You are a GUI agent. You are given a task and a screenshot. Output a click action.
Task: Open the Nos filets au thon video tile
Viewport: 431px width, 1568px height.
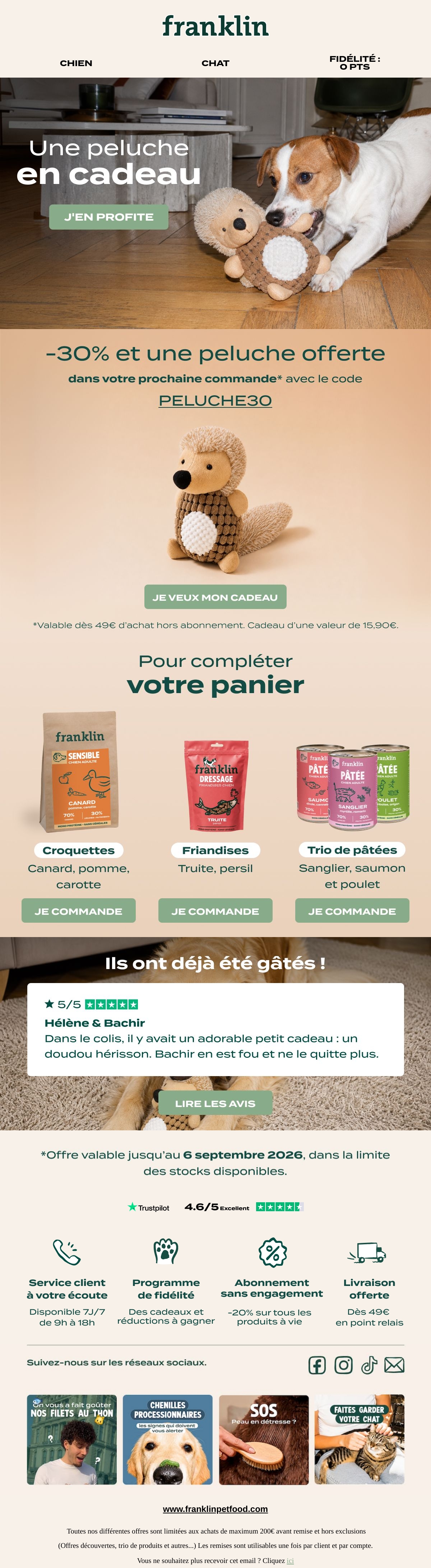click(72, 1440)
